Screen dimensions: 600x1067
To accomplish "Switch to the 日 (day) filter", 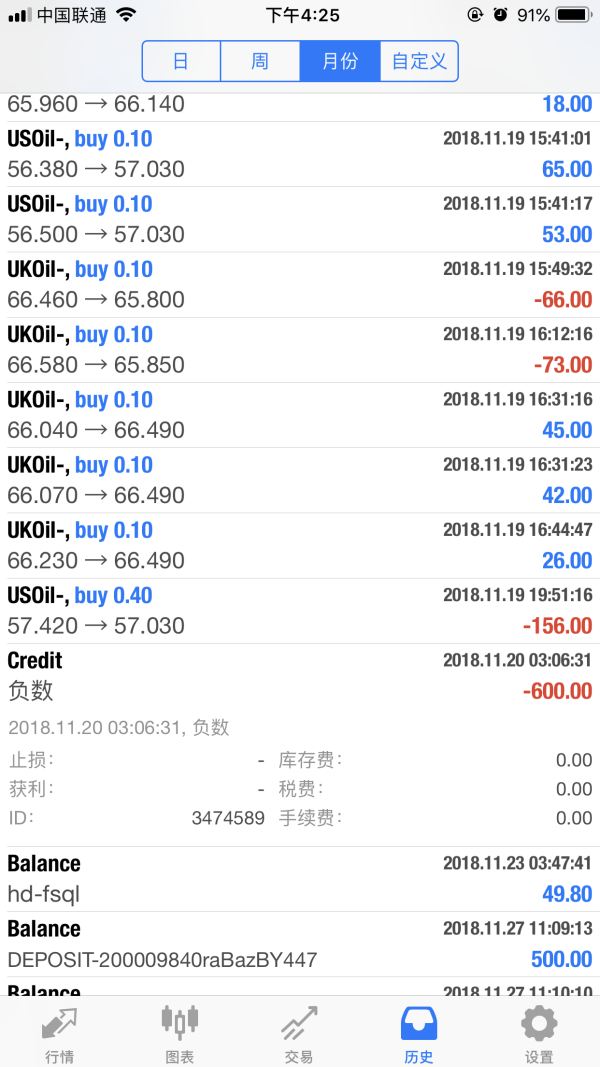I will tap(181, 61).
